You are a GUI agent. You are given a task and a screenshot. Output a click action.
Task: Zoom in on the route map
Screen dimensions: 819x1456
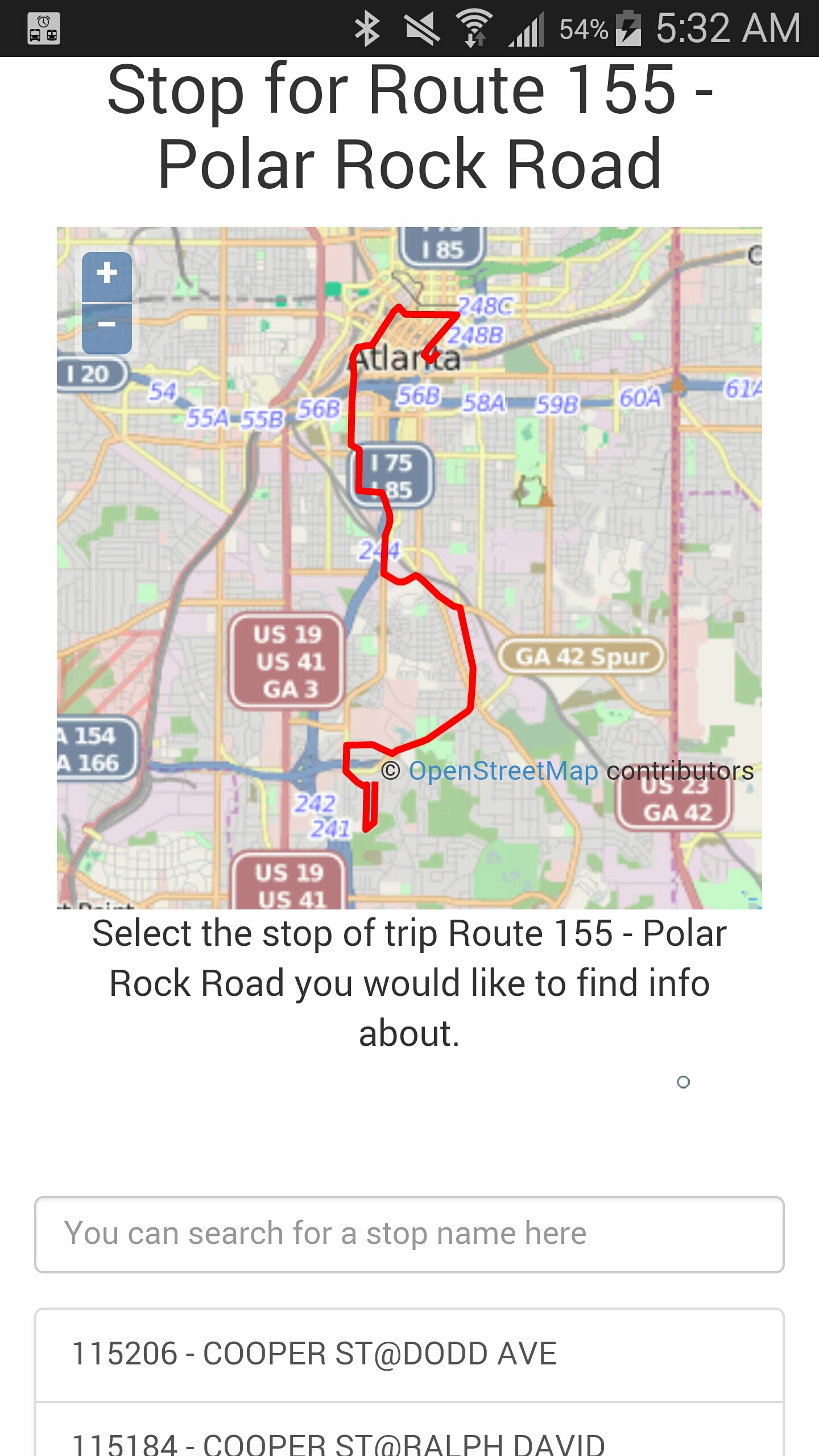point(107,275)
